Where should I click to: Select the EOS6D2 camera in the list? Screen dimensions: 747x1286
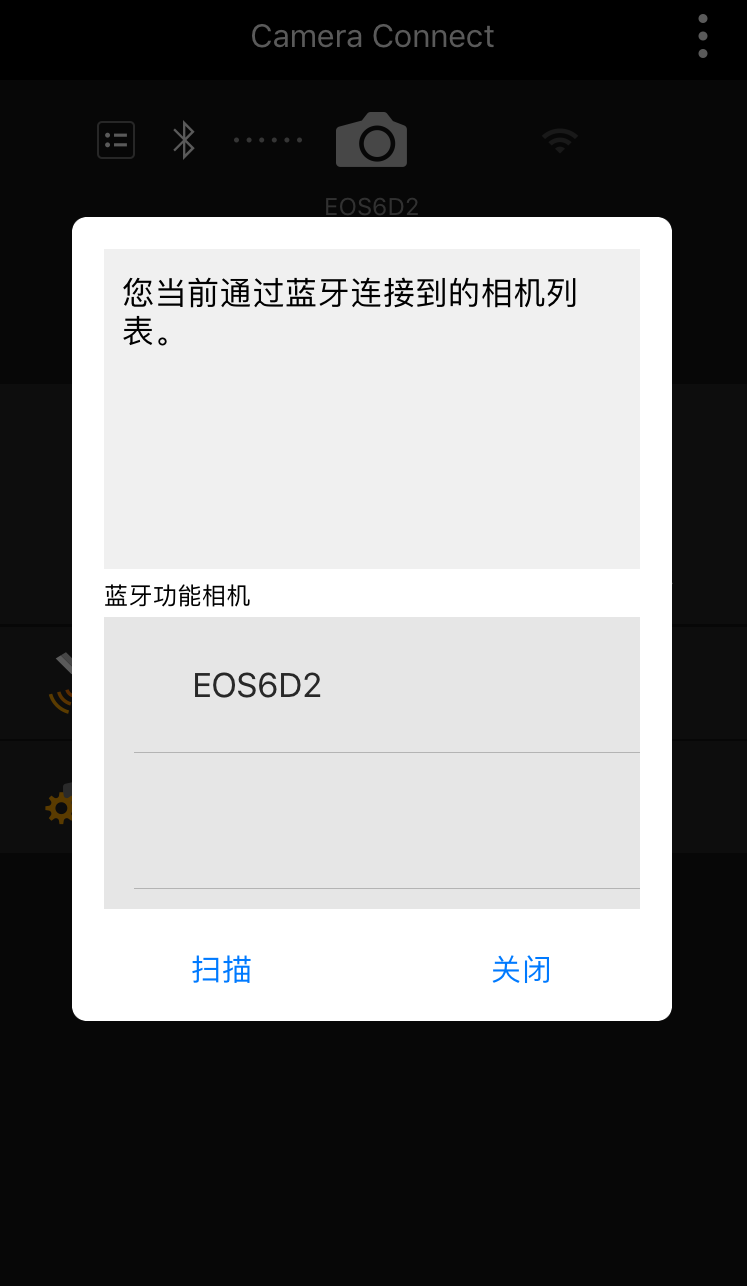(372, 685)
